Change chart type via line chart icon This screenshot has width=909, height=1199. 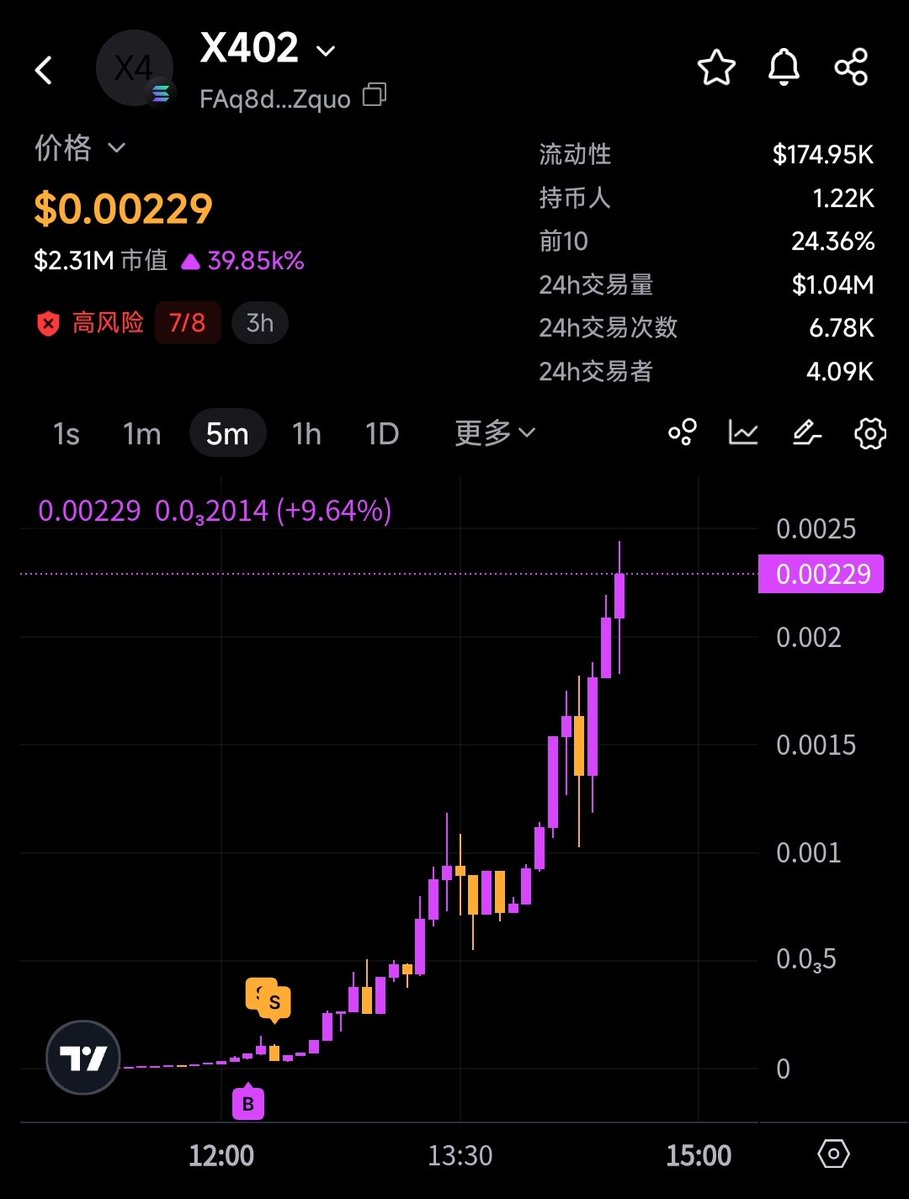coord(743,433)
